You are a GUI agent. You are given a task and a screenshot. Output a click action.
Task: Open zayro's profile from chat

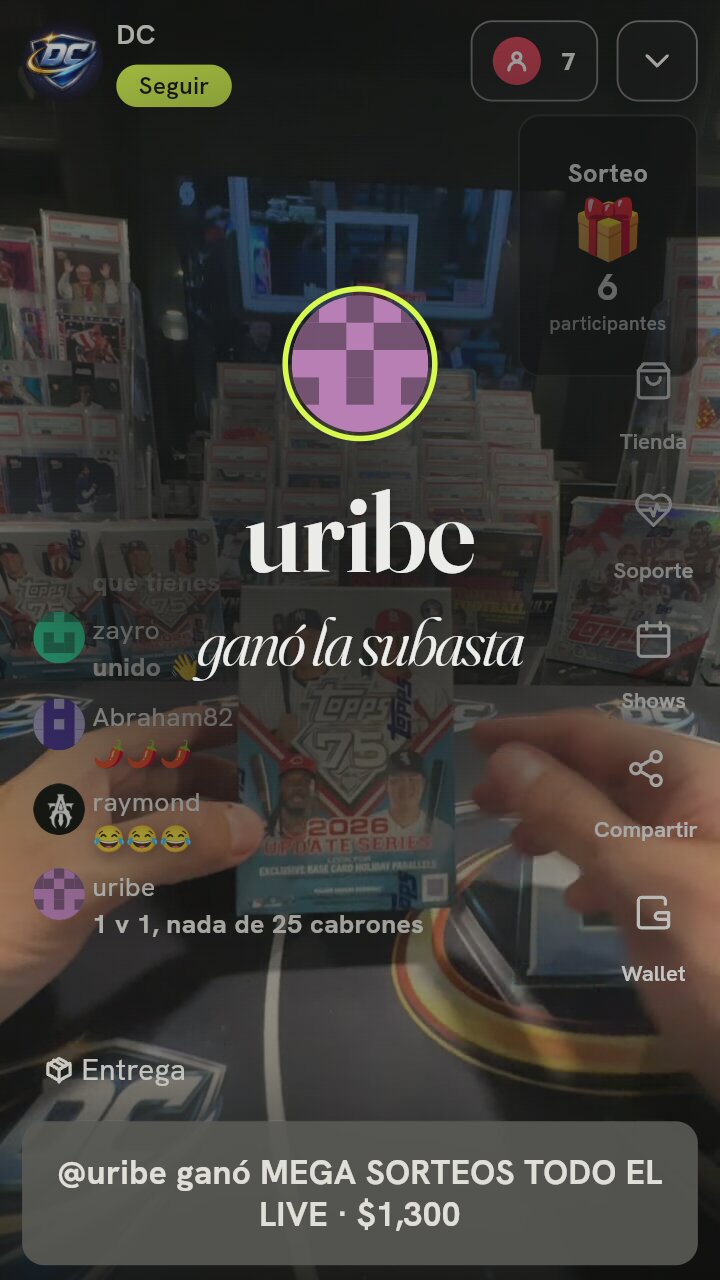click(59, 638)
